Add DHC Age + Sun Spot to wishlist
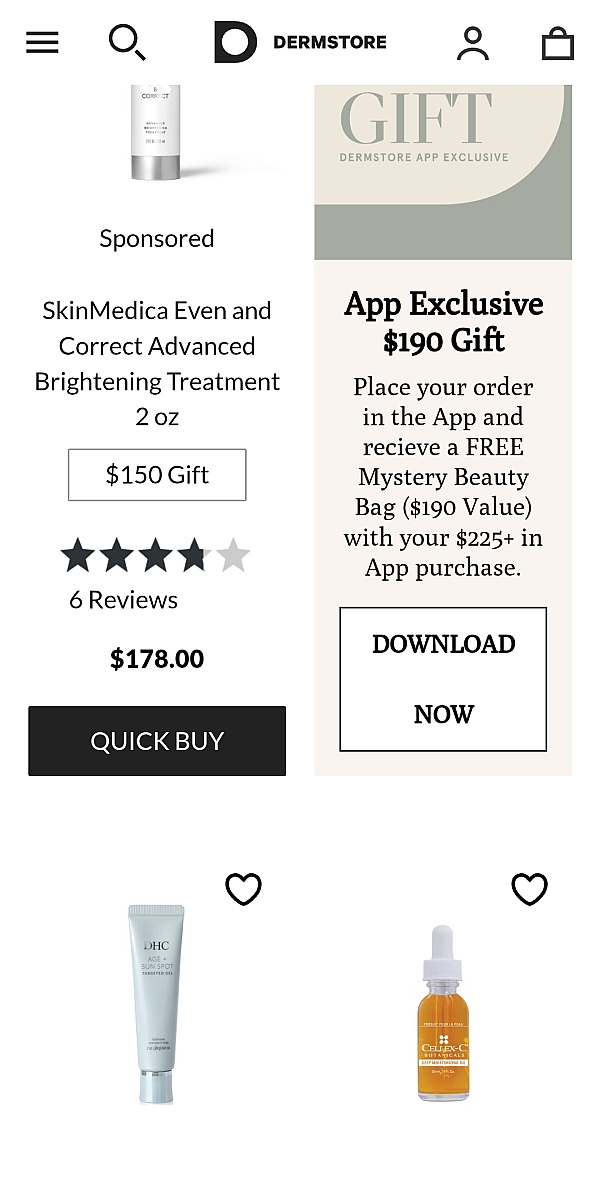The width and height of the screenshot is (600, 1203). click(x=243, y=889)
